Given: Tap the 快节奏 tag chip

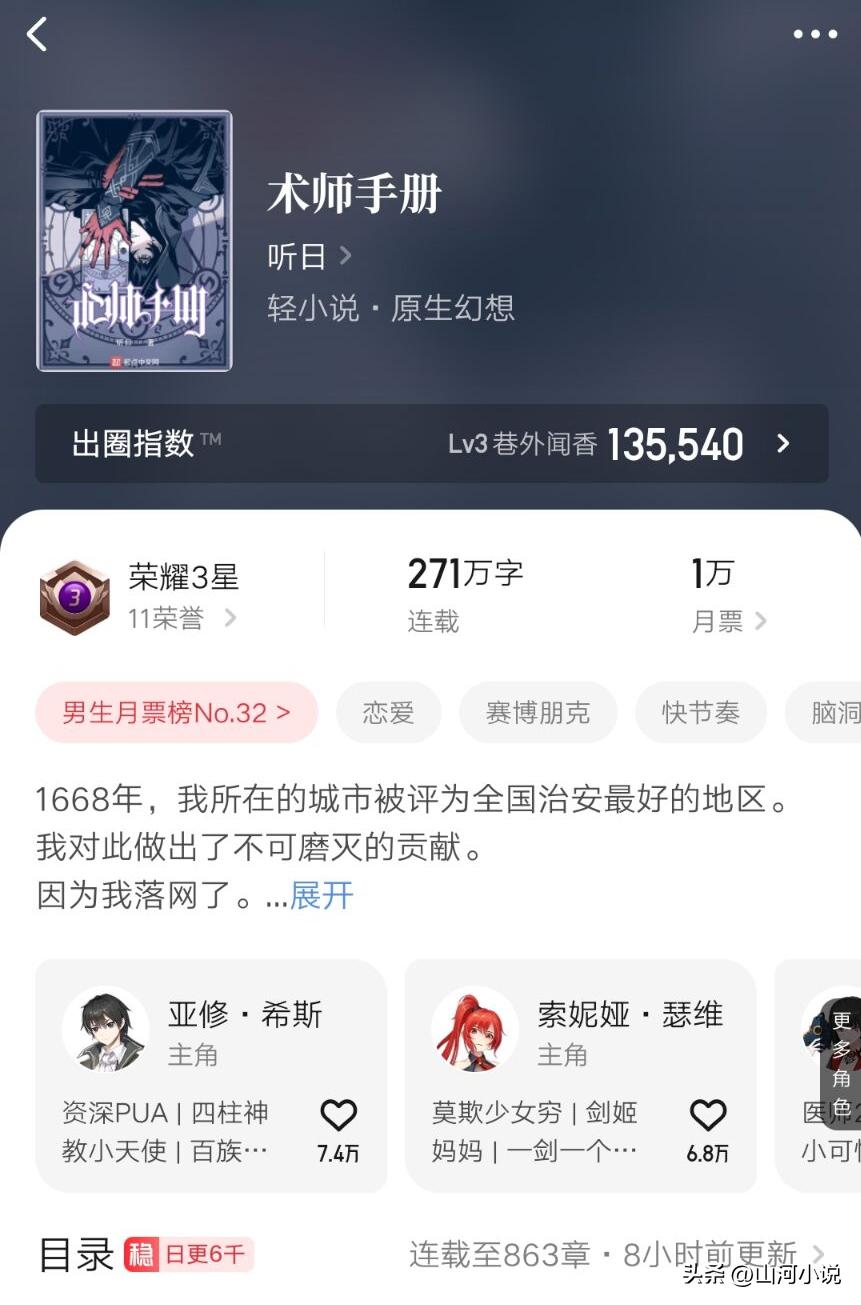Looking at the screenshot, I should coord(701,712).
